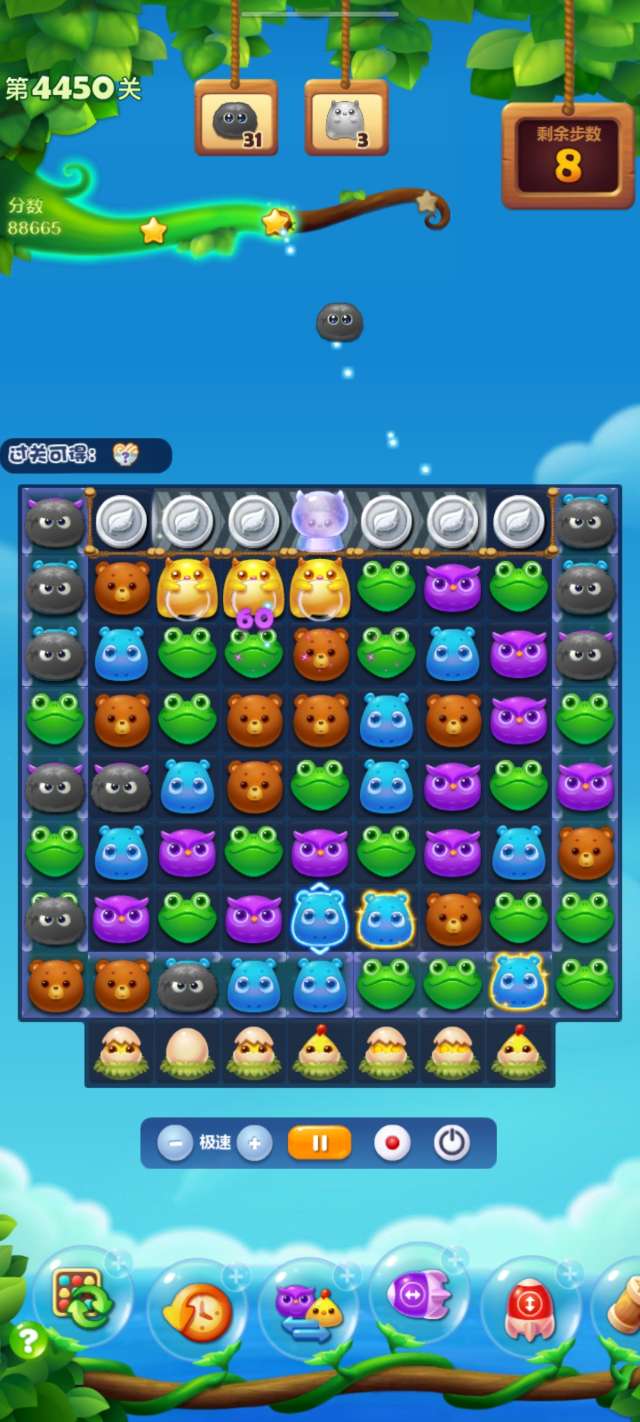640x1422 pixels.
Task: Tap the level reward heart icon
Action: 125,455
